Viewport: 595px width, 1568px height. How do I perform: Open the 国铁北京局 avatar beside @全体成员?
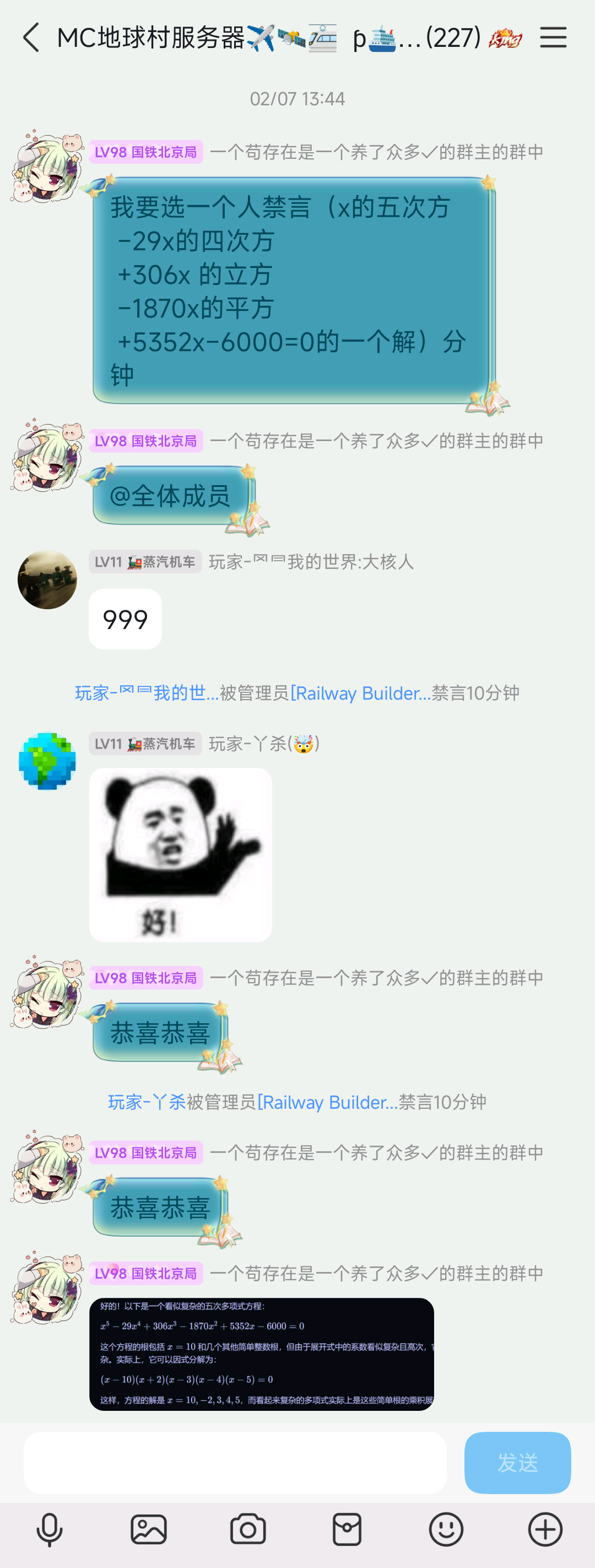[x=47, y=455]
